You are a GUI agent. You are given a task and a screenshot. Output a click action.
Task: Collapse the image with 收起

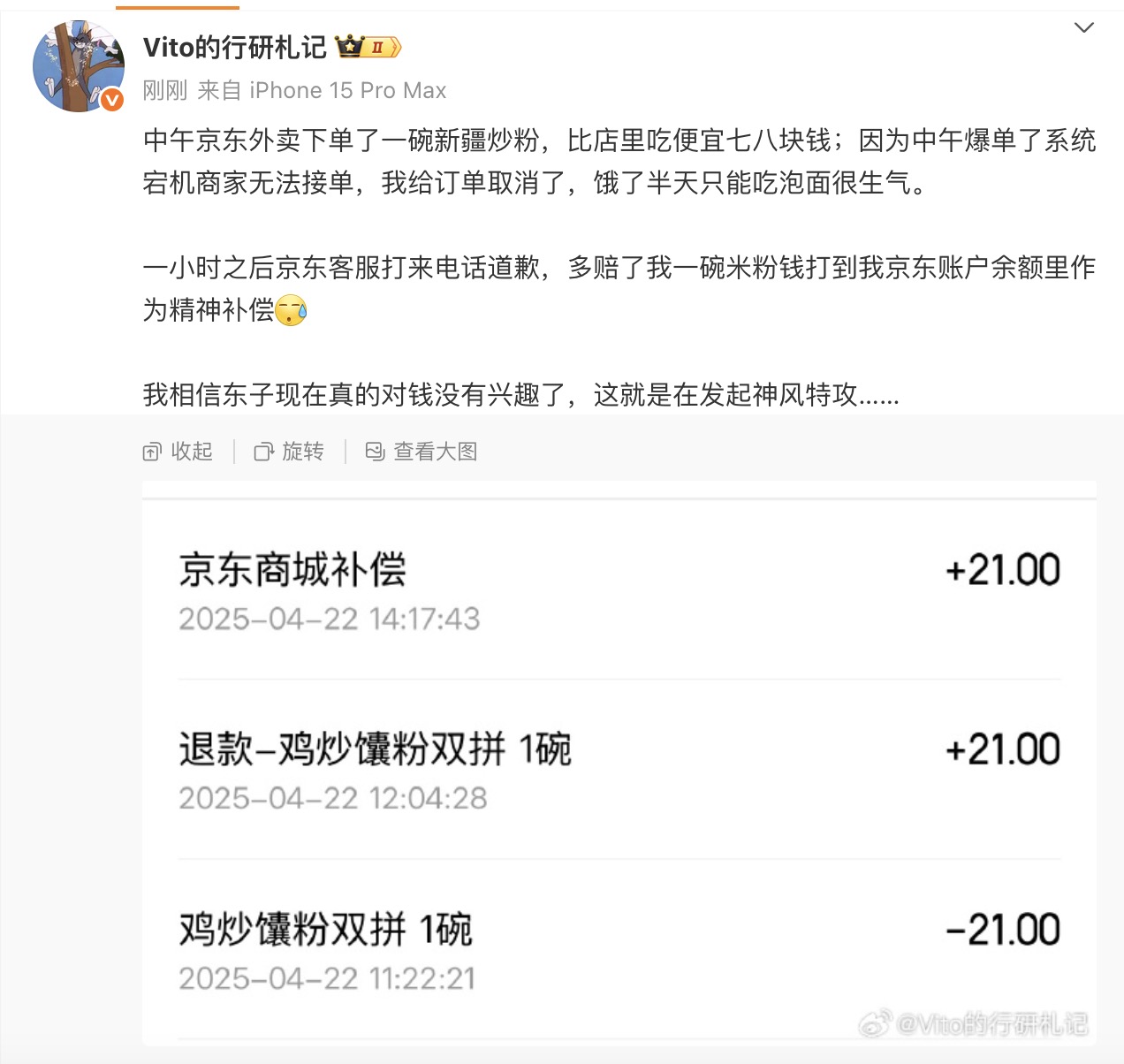click(x=178, y=452)
